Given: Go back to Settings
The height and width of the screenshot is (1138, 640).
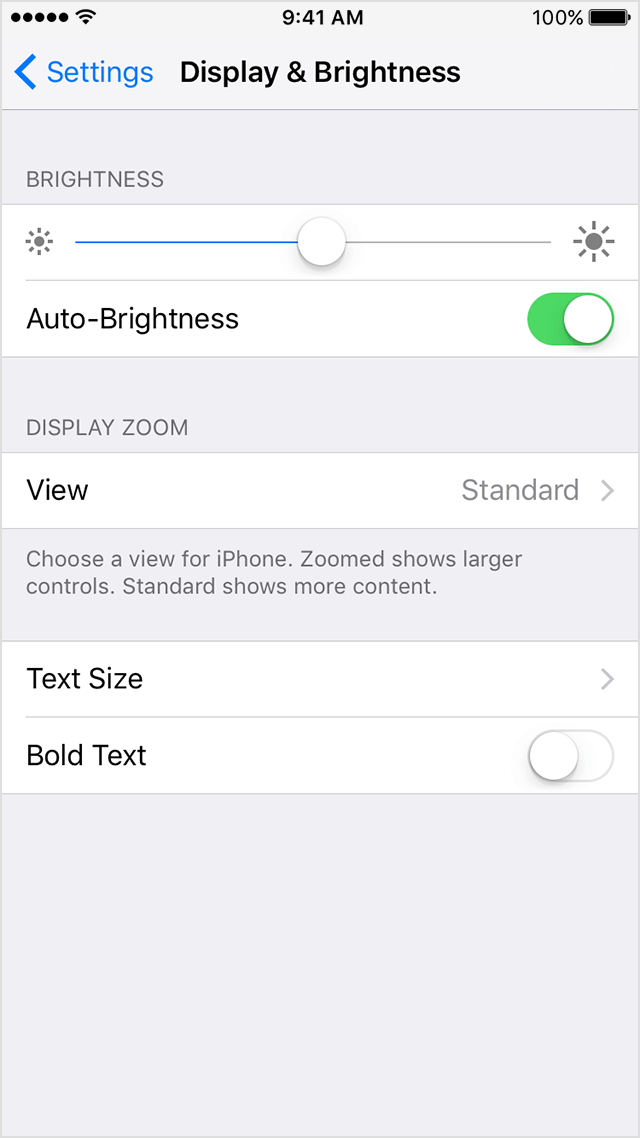Looking at the screenshot, I should 83,73.
